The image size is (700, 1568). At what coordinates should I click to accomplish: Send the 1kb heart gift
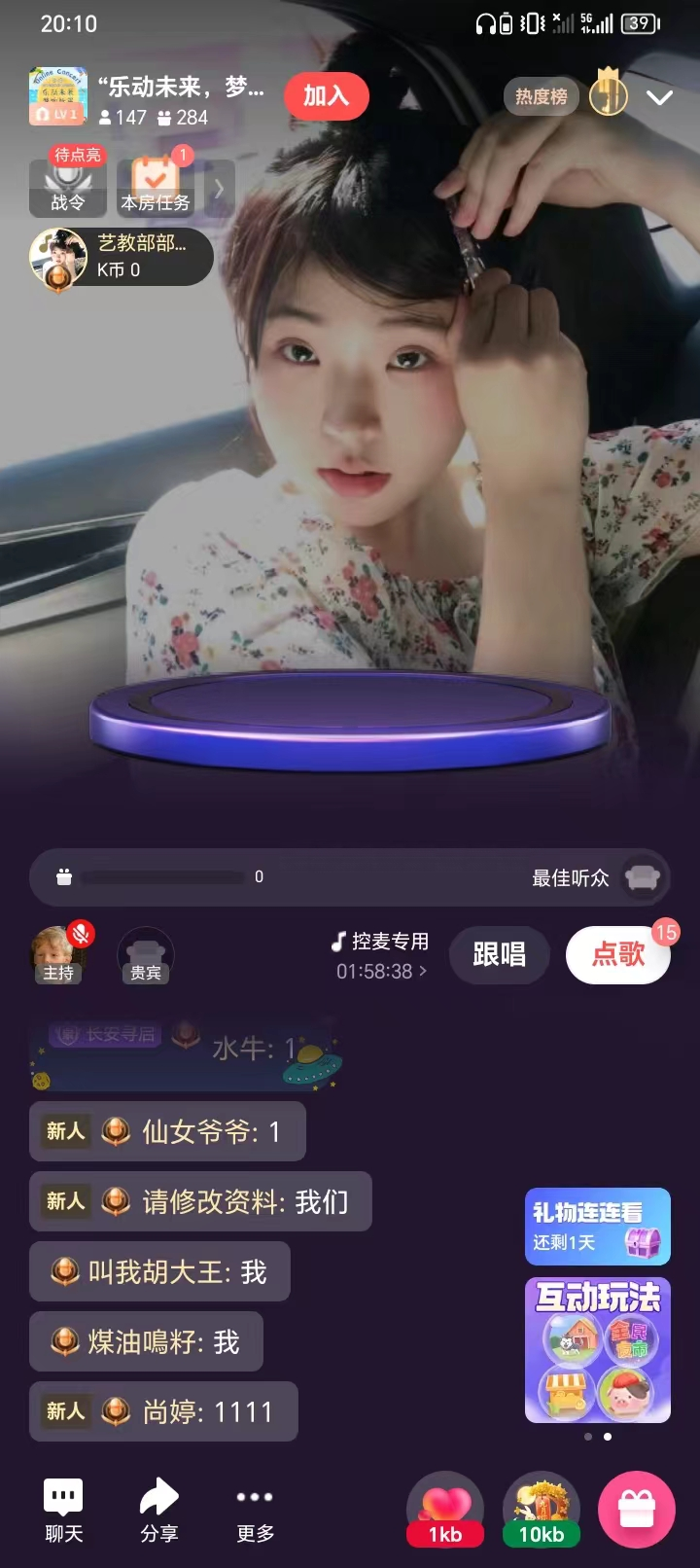445,1510
